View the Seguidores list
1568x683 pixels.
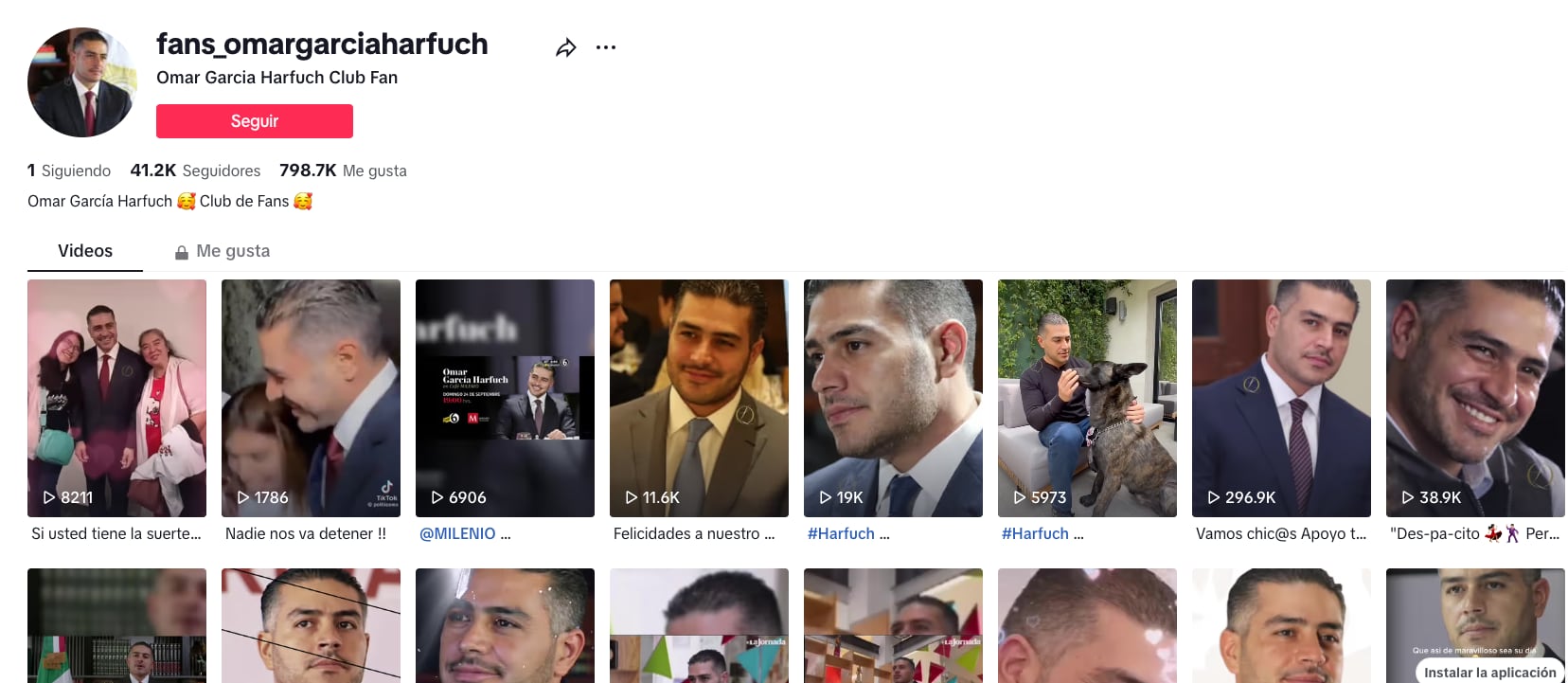tap(195, 171)
